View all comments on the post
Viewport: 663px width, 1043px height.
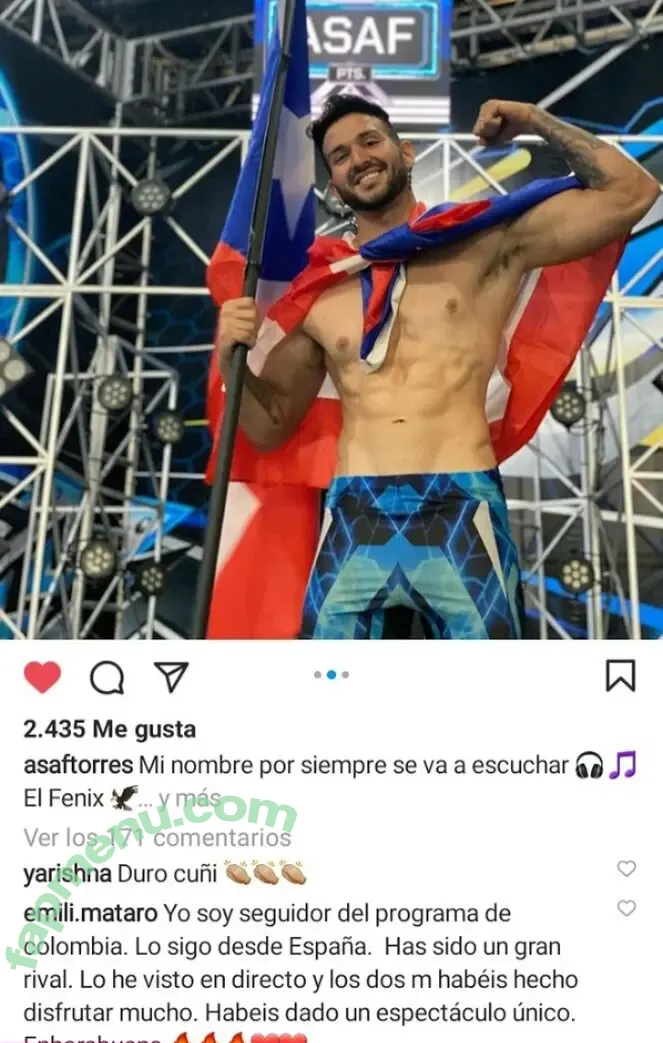click(x=156, y=837)
